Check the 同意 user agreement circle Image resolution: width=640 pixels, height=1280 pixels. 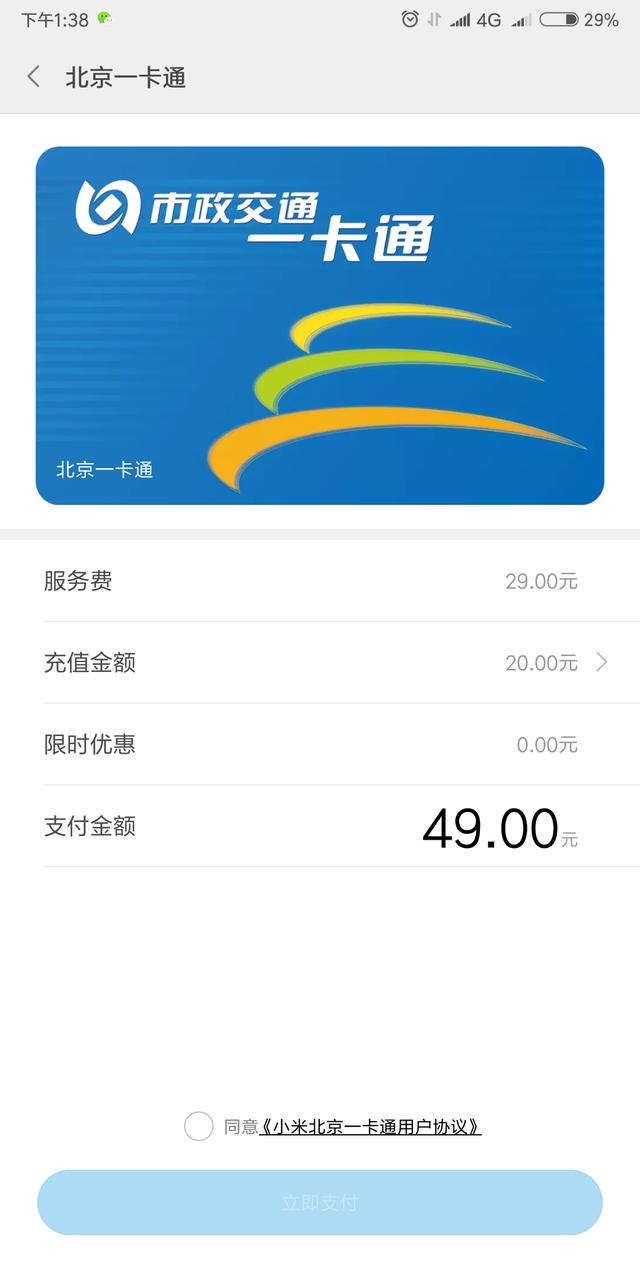point(199,1126)
